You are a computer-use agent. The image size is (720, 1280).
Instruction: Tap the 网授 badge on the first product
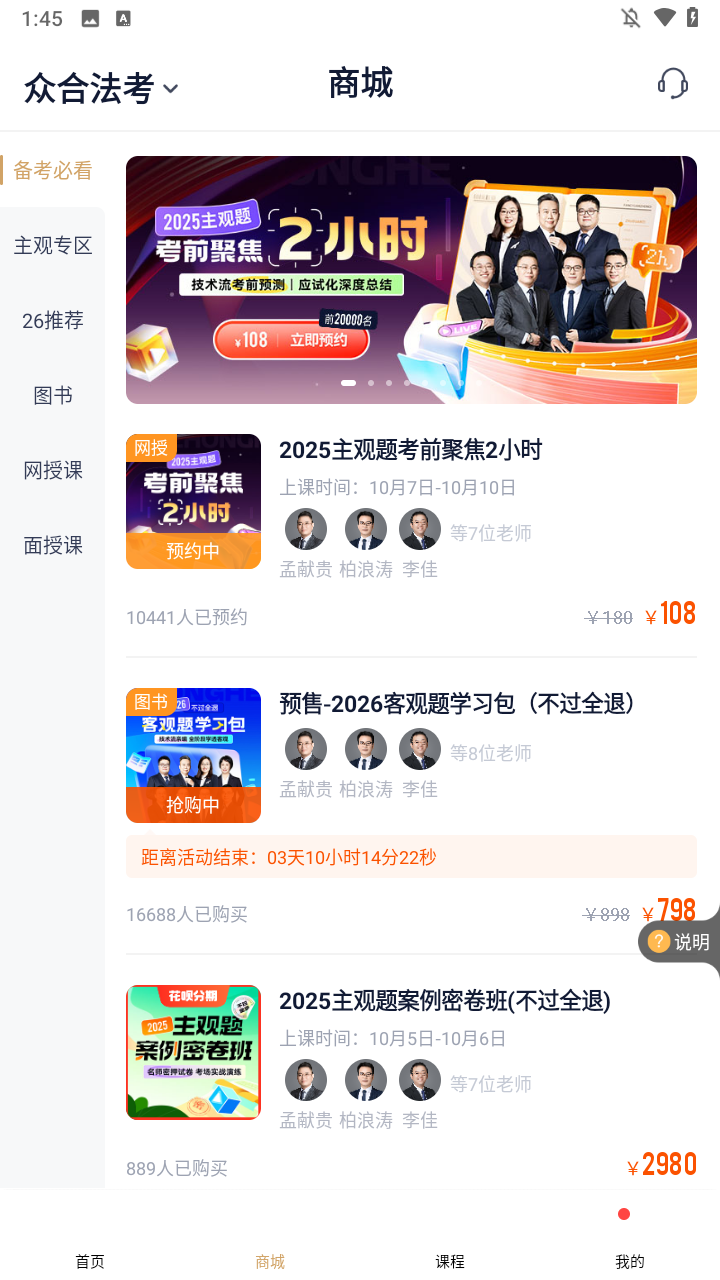pos(151,449)
